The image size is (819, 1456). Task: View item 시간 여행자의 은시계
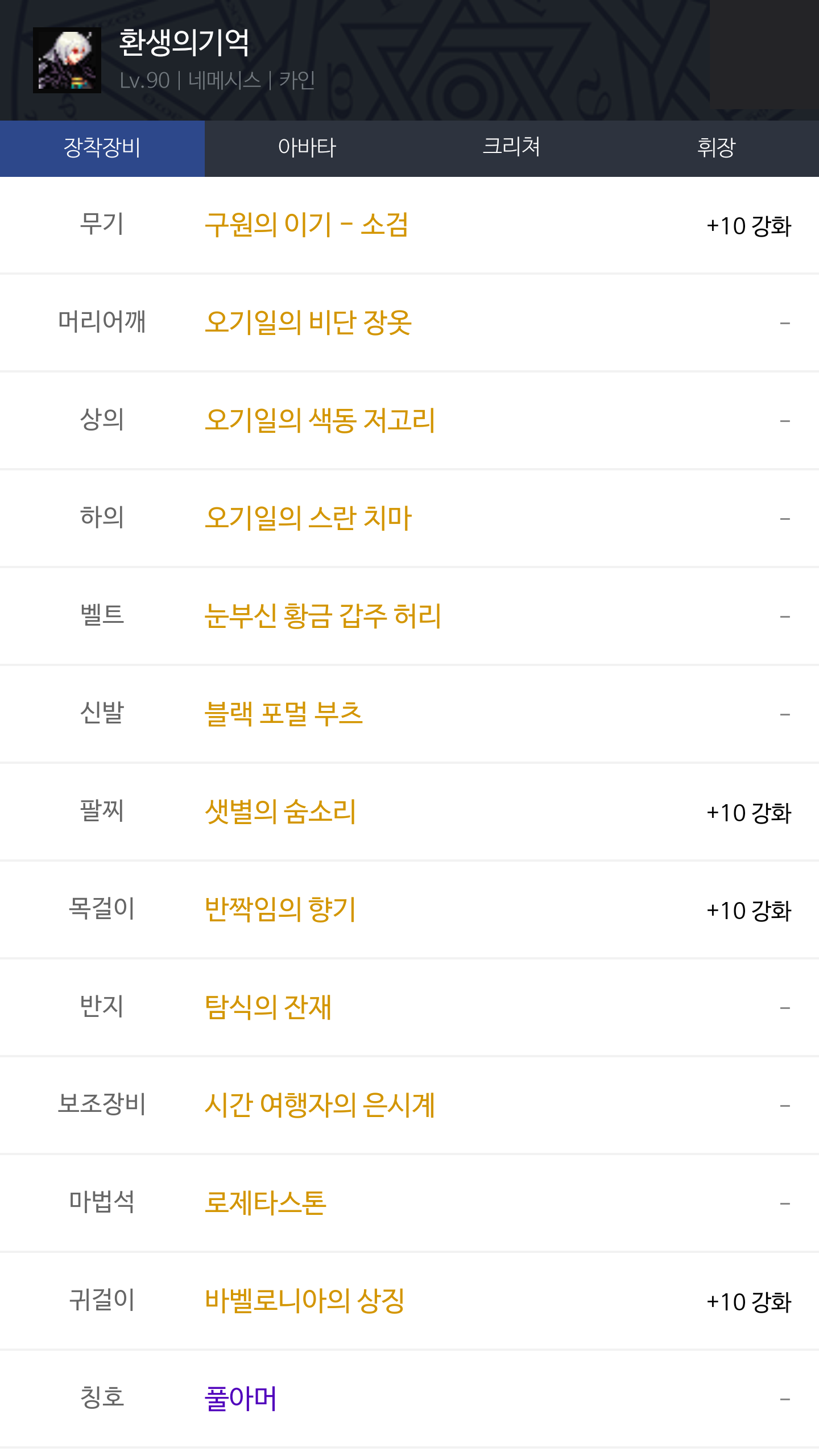(320, 1105)
